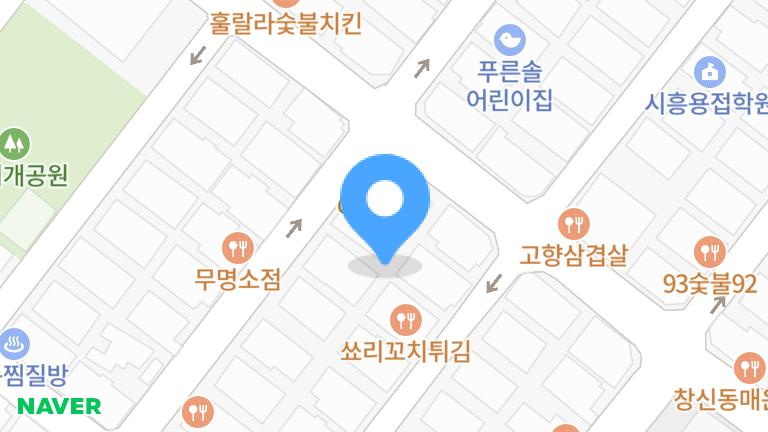Image resolution: width=768 pixels, height=432 pixels.
Task: Open the park marker with tree icon
Action: coord(15,143)
